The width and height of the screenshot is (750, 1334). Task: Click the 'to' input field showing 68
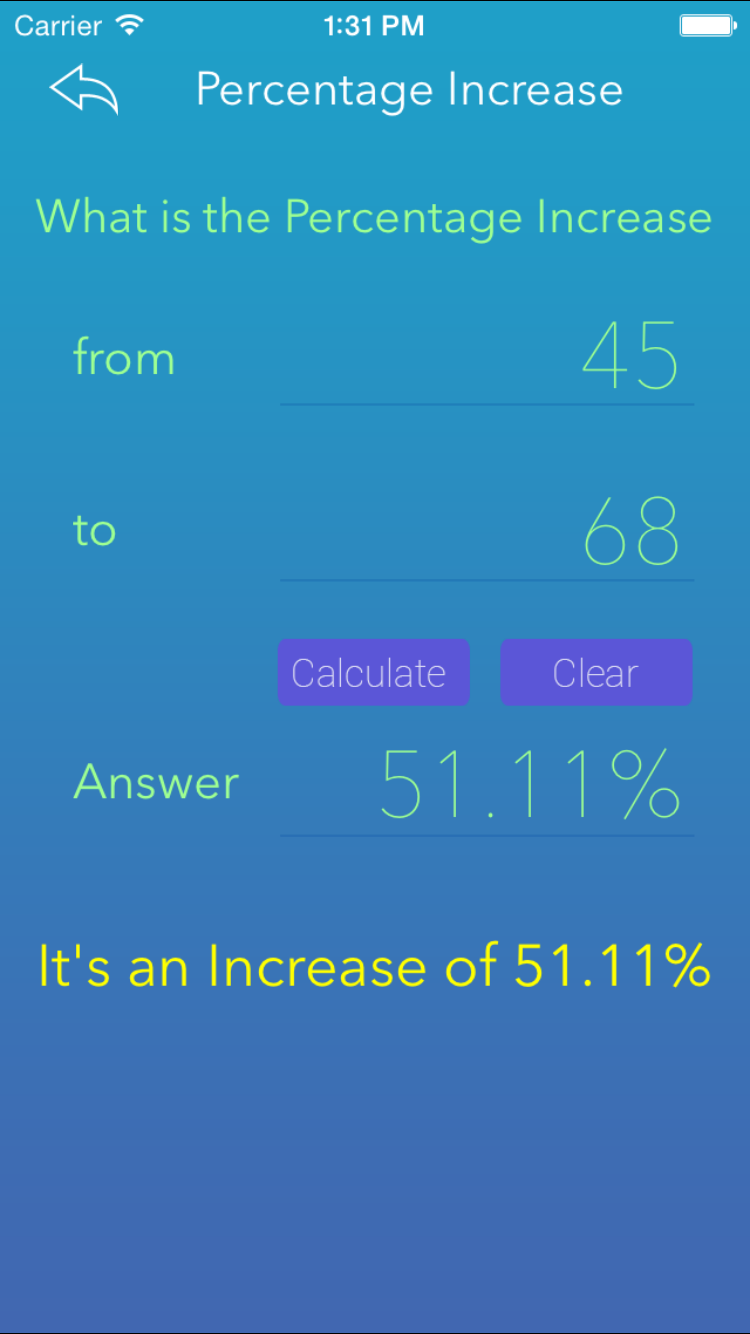[x=487, y=530]
